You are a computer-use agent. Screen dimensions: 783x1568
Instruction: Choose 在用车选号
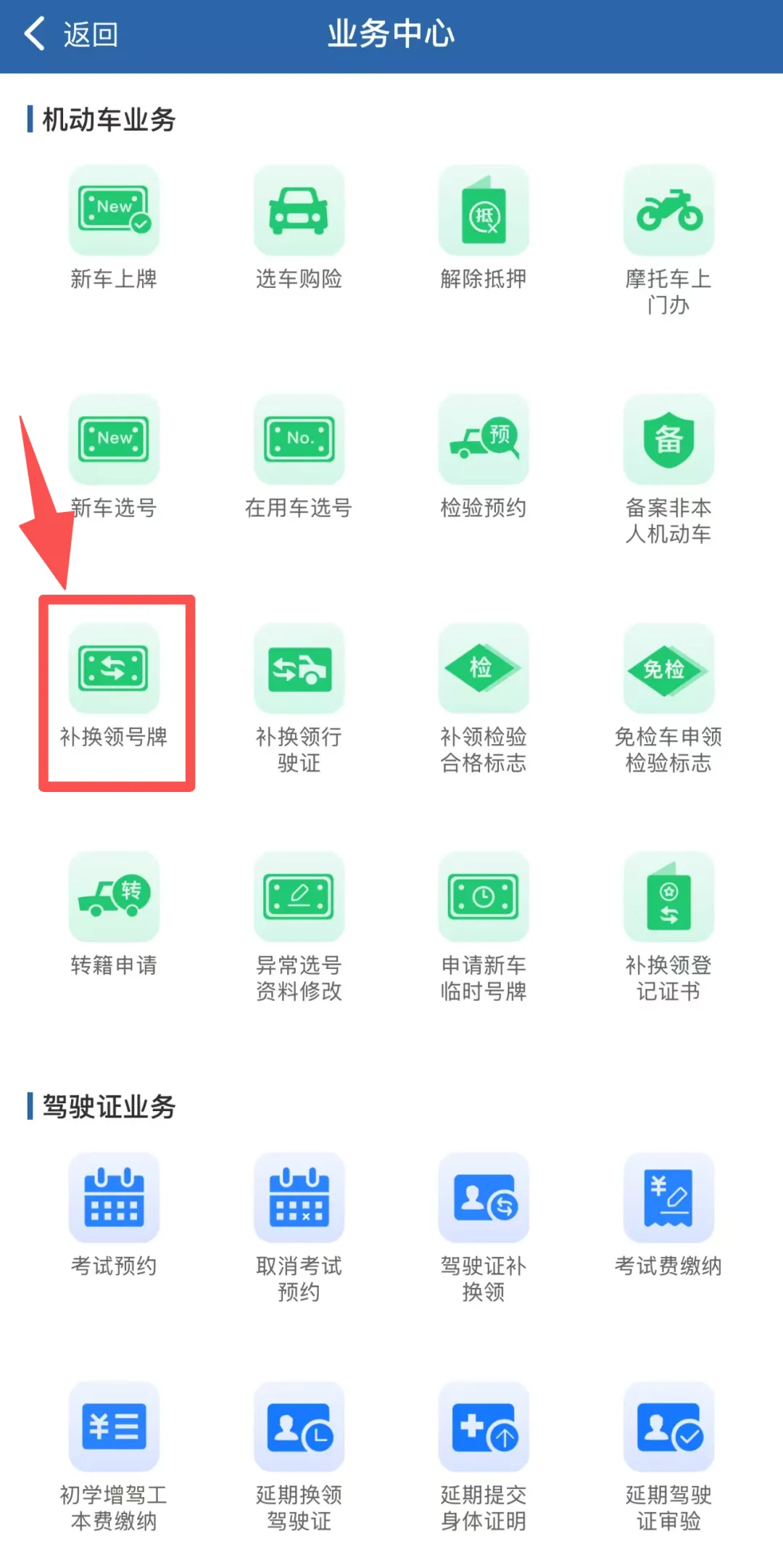(x=299, y=440)
